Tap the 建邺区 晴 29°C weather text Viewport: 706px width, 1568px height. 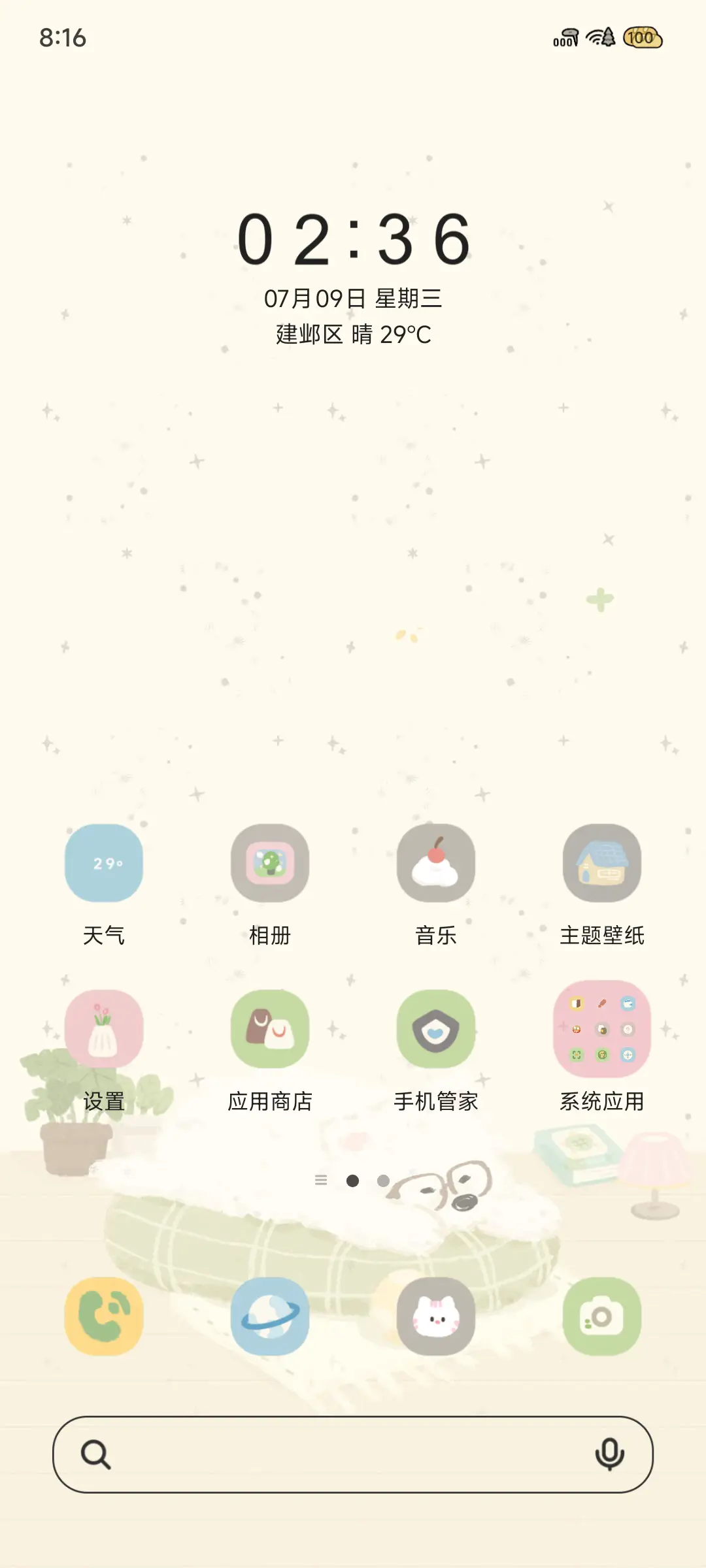(x=353, y=335)
